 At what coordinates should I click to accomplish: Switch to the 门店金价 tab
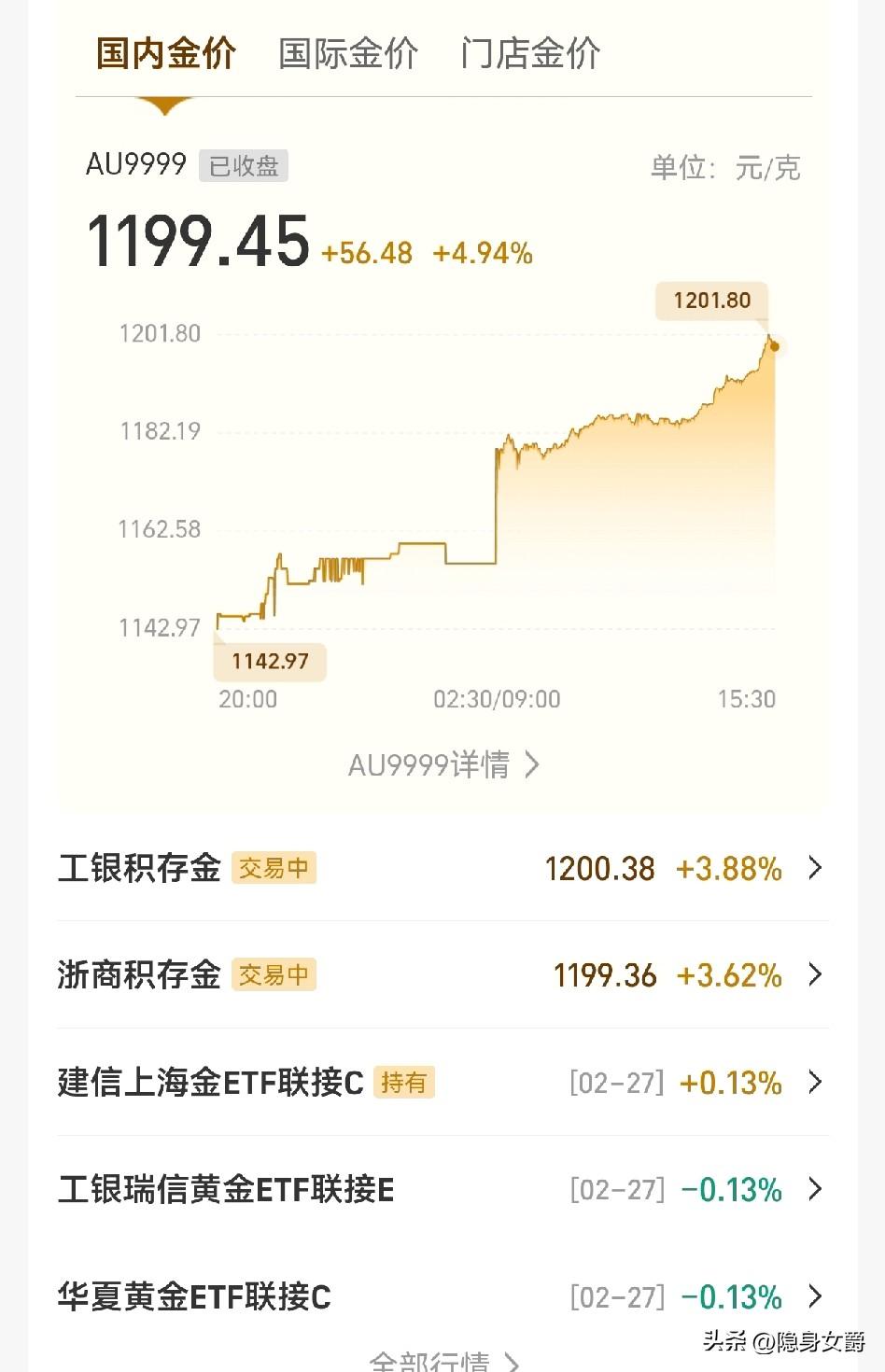pyautogui.click(x=530, y=53)
